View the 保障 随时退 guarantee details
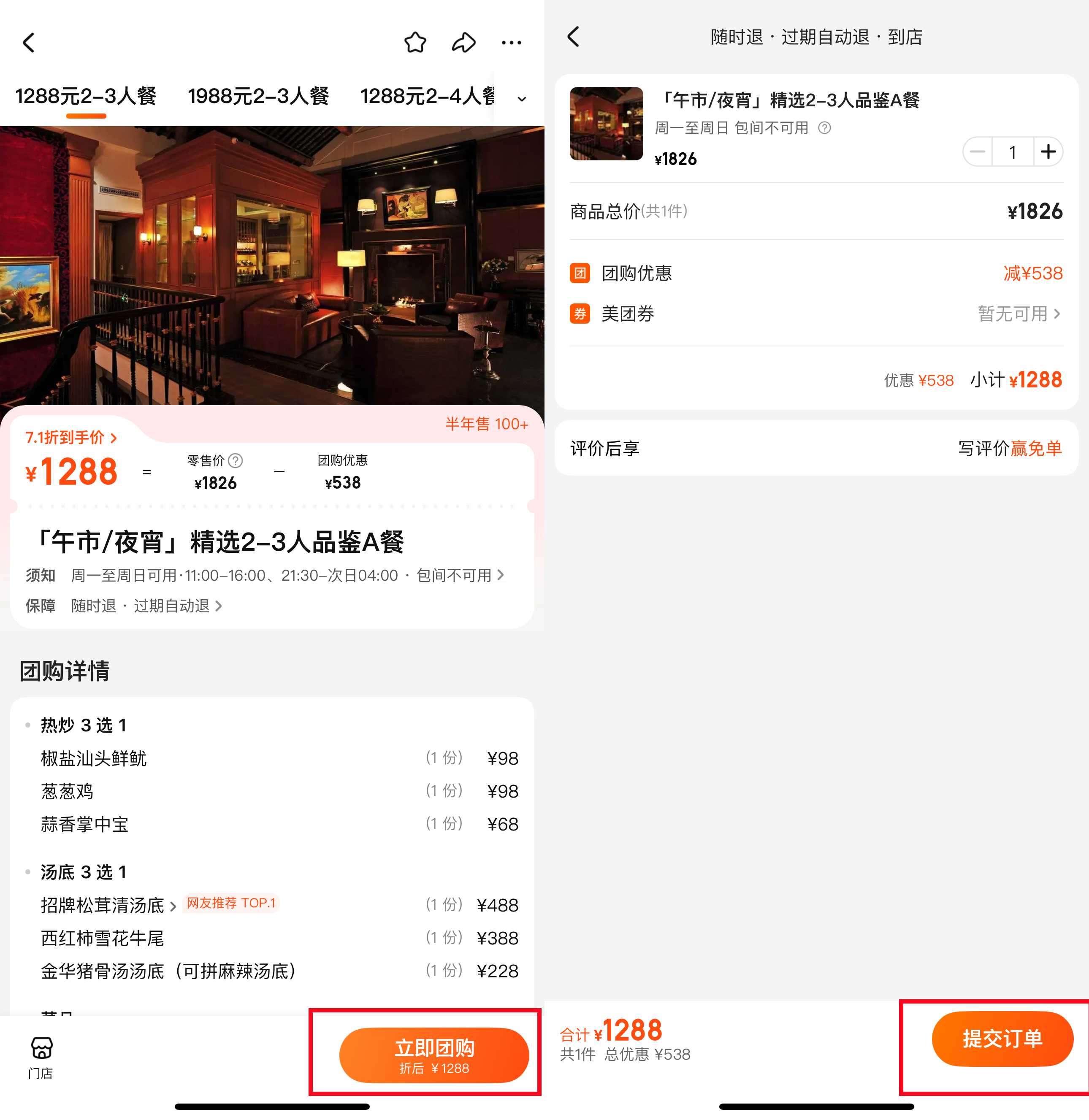Image resolution: width=1089 pixels, height=1120 pixels. click(146, 606)
